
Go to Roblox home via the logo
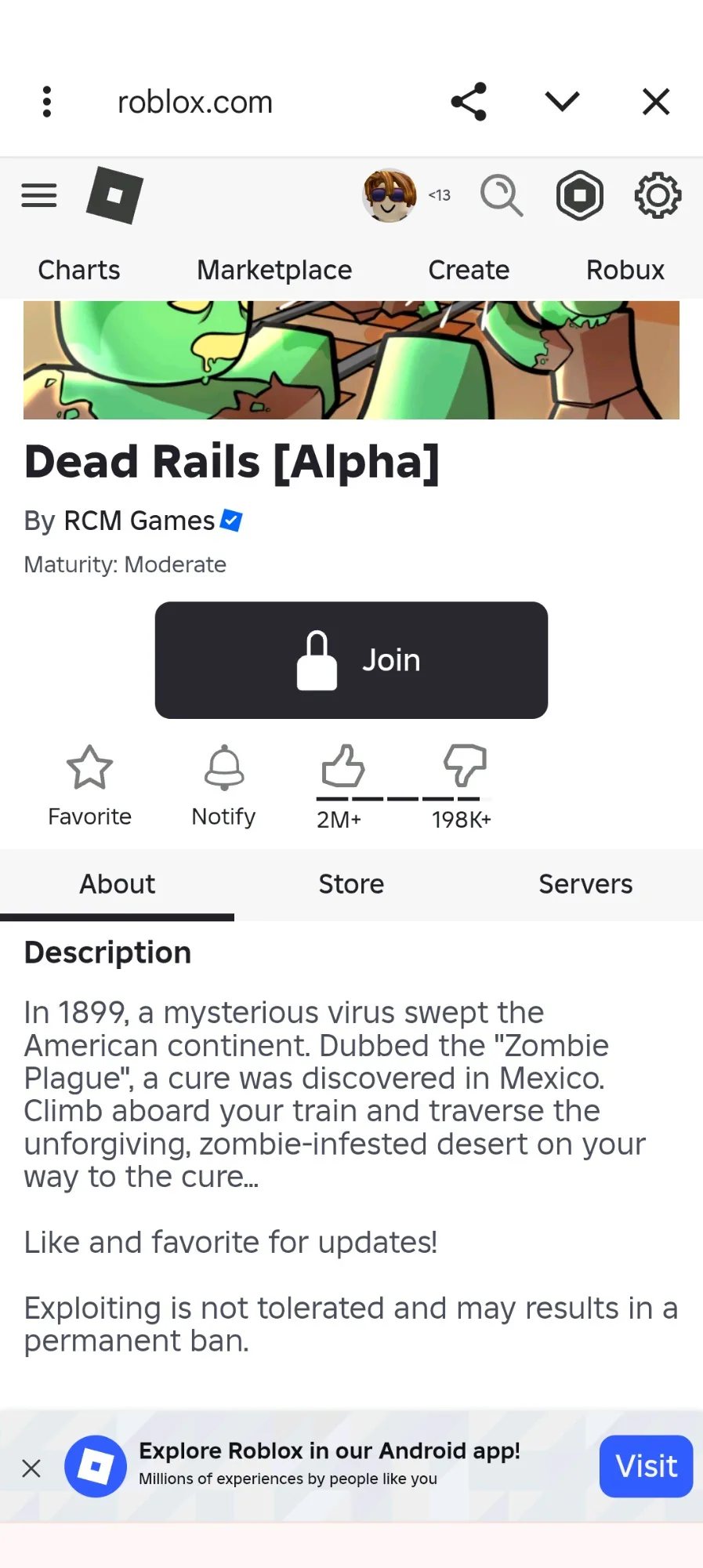114,195
